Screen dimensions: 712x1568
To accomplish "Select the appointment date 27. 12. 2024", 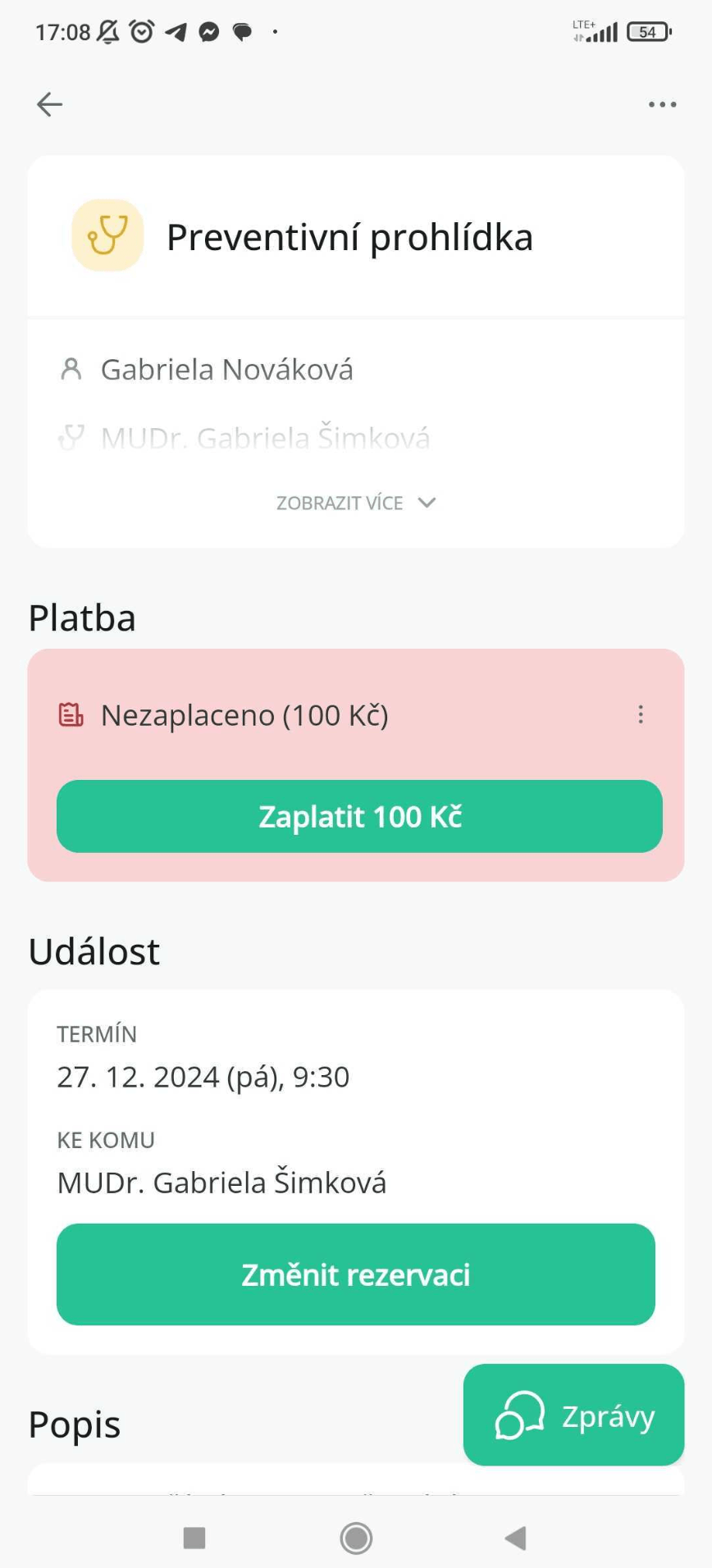I will click(203, 1076).
